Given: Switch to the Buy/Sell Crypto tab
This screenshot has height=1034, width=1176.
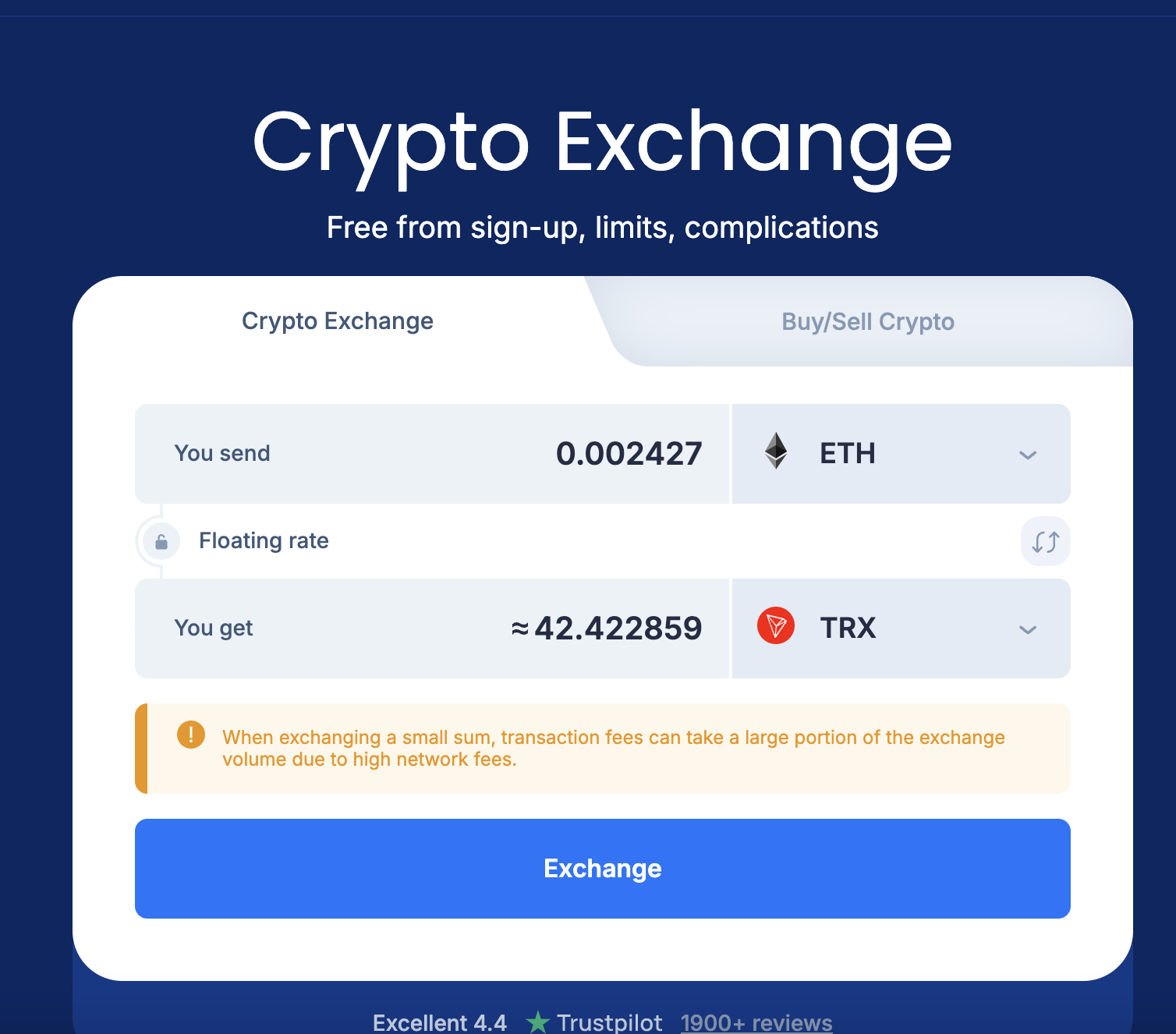Looking at the screenshot, I should click(867, 322).
